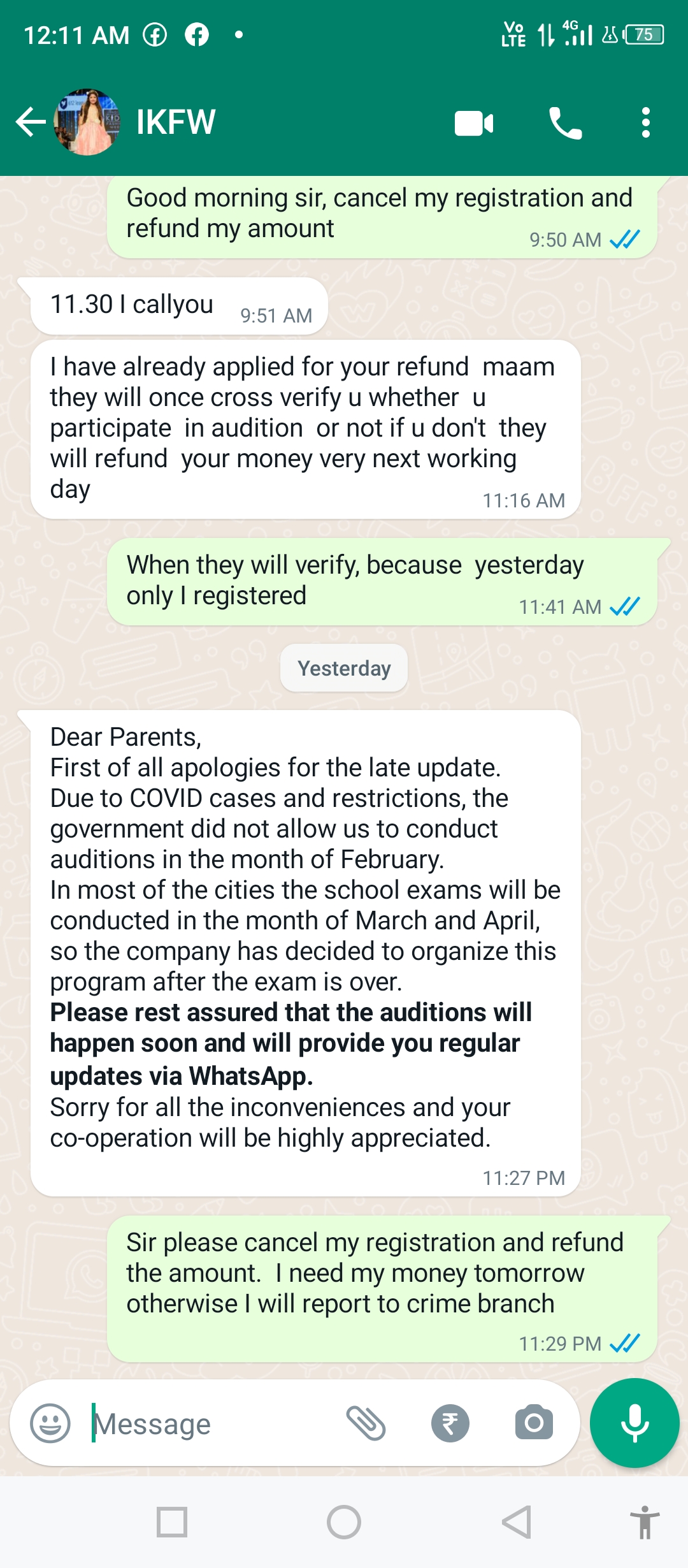
Task: Start a video call with IKFW
Action: [474, 123]
